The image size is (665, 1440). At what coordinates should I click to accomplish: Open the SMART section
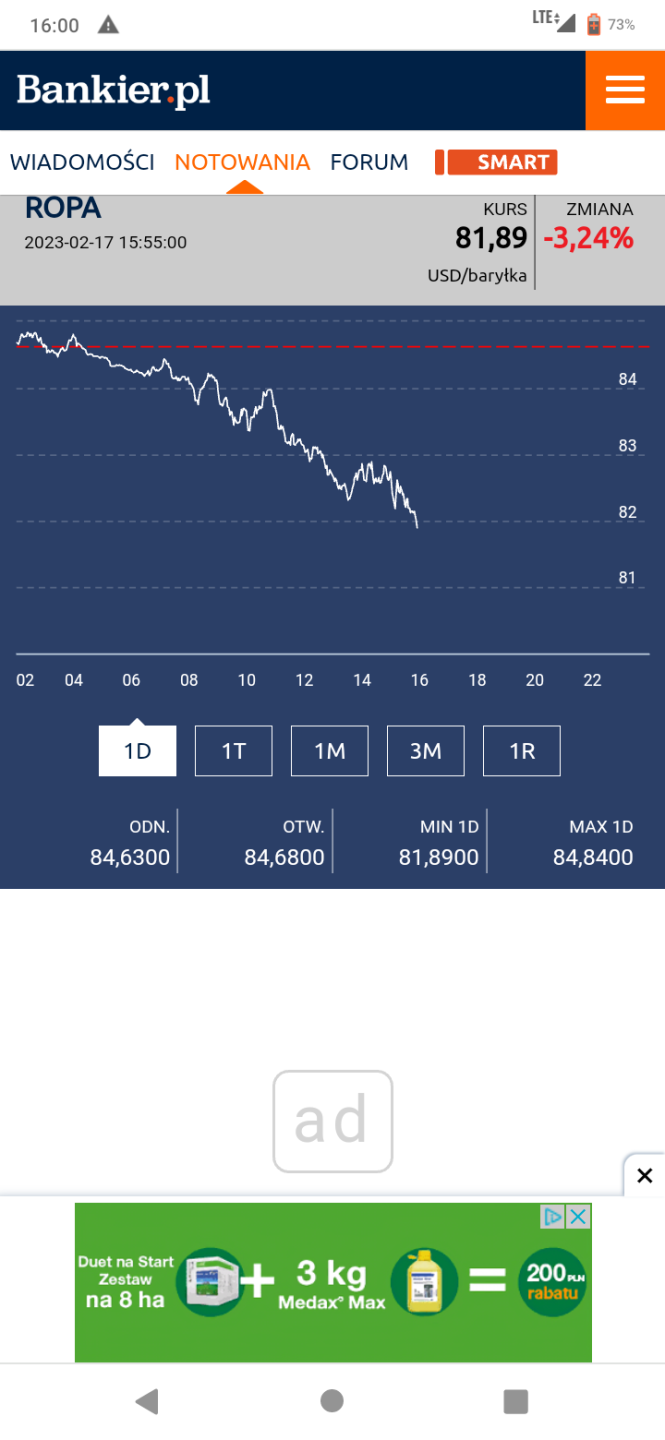[497, 162]
